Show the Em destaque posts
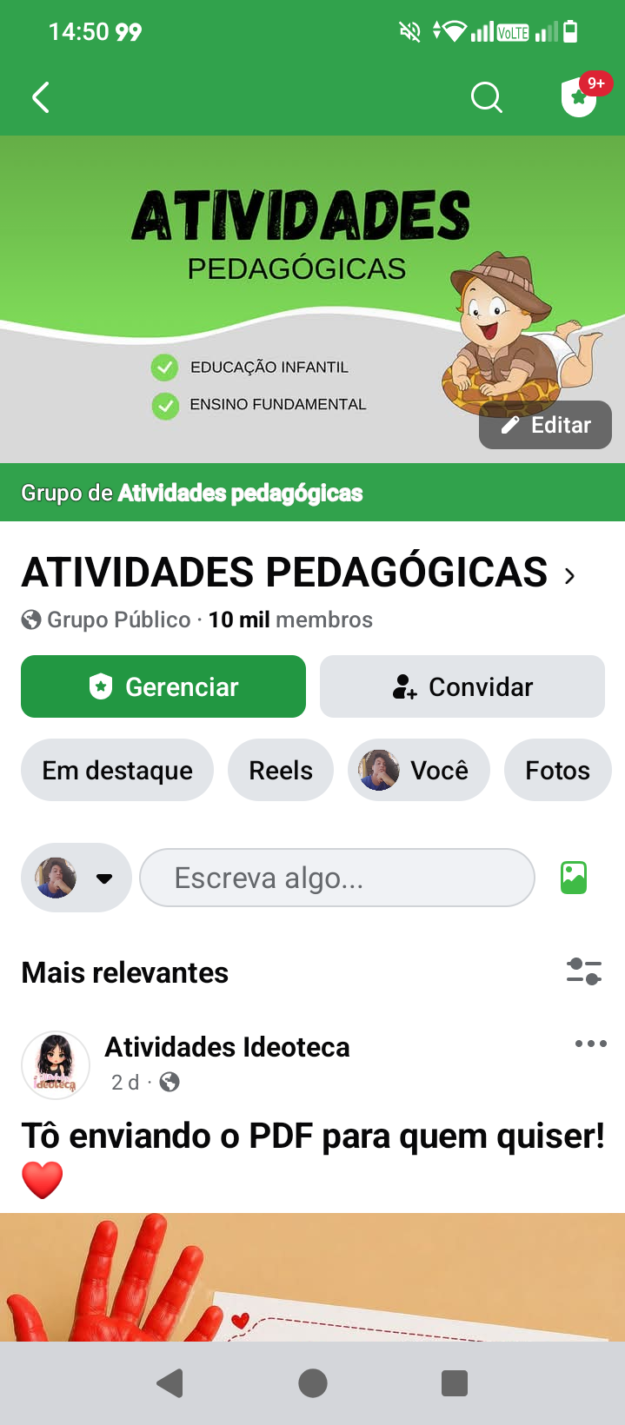Screen dimensions: 625x1425 pyautogui.click(x=117, y=771)
